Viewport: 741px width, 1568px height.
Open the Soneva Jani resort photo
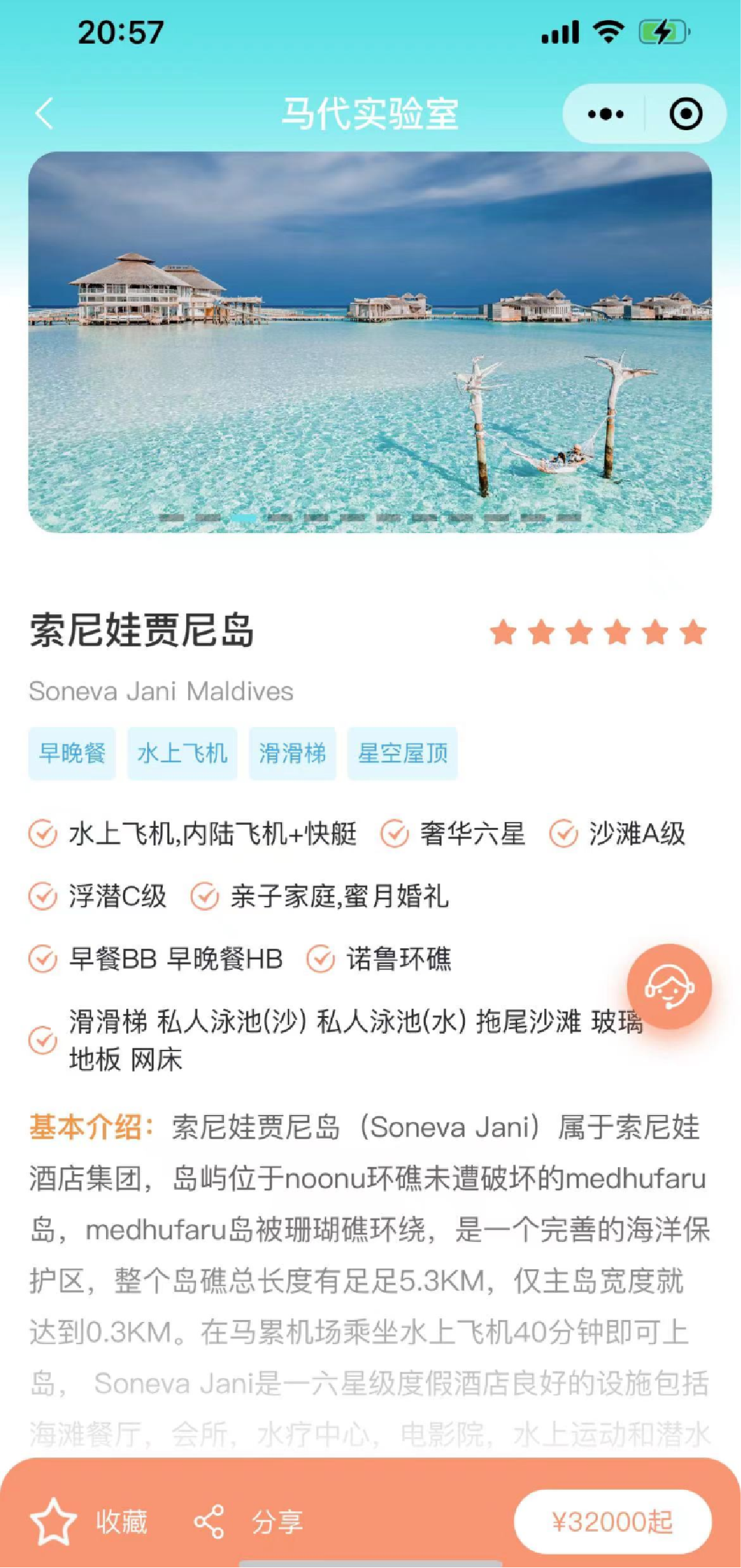(x=370, y=342)
